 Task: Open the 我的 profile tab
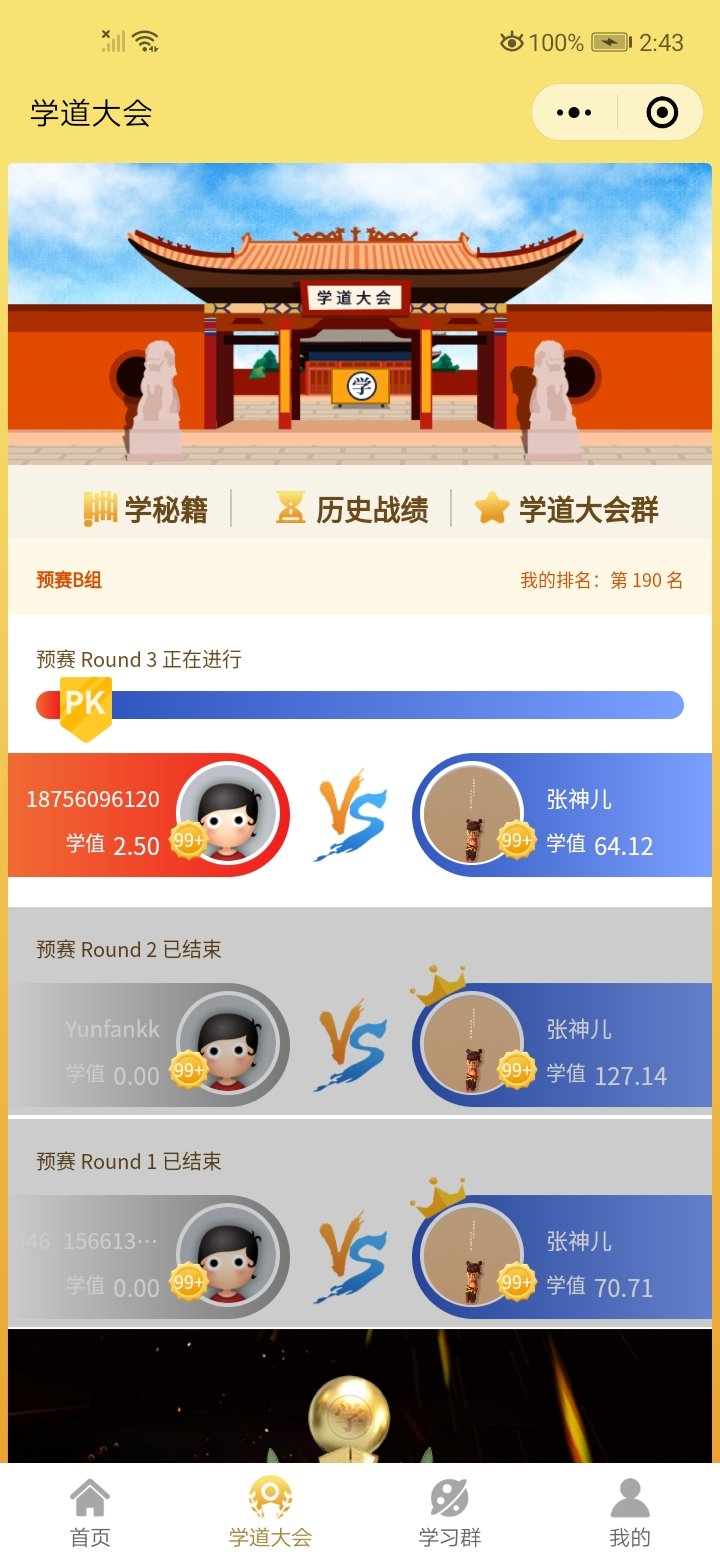[630, 1513]
